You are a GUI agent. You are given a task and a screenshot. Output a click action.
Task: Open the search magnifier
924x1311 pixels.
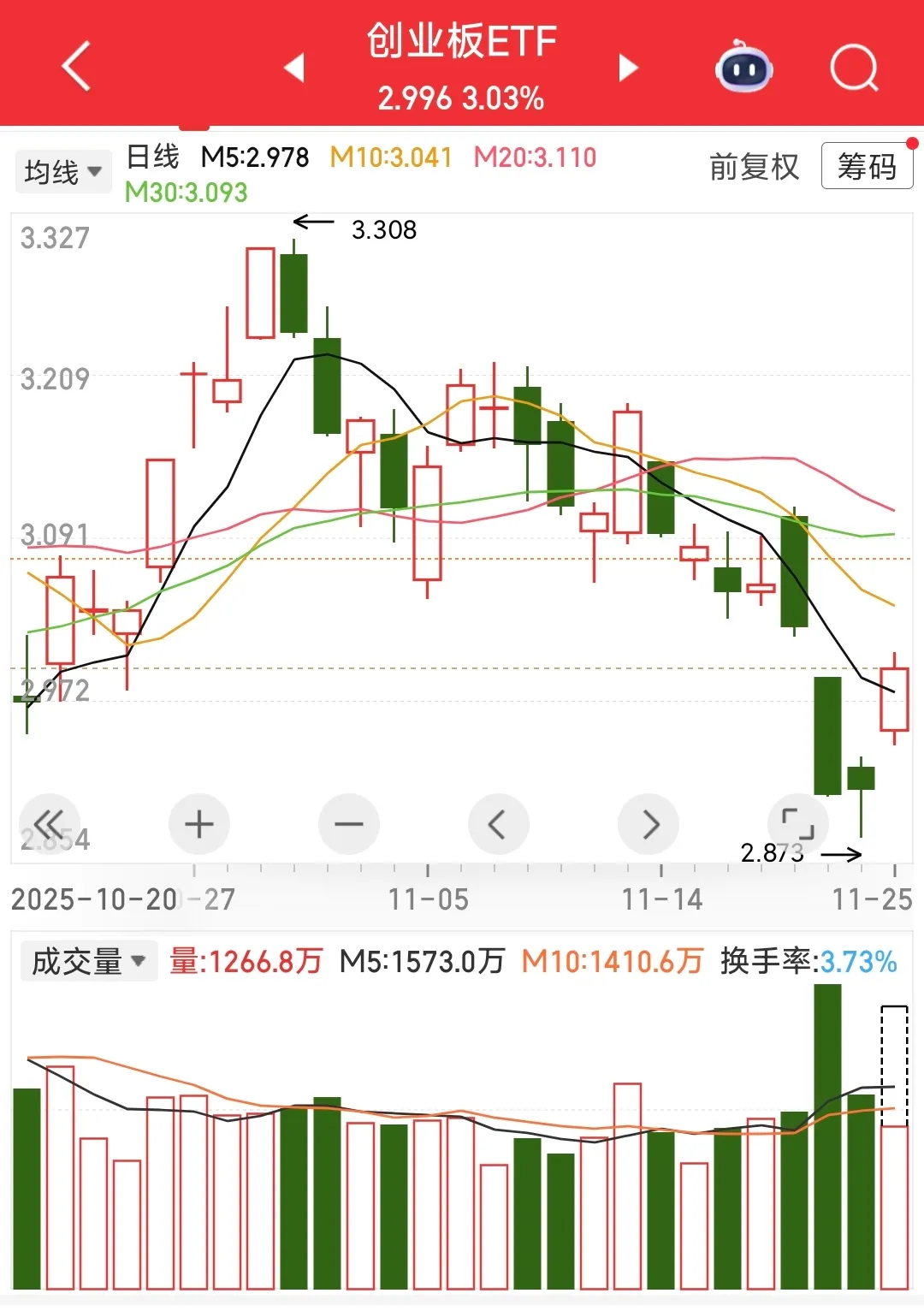pyautogui.click(x=854, y=67)
